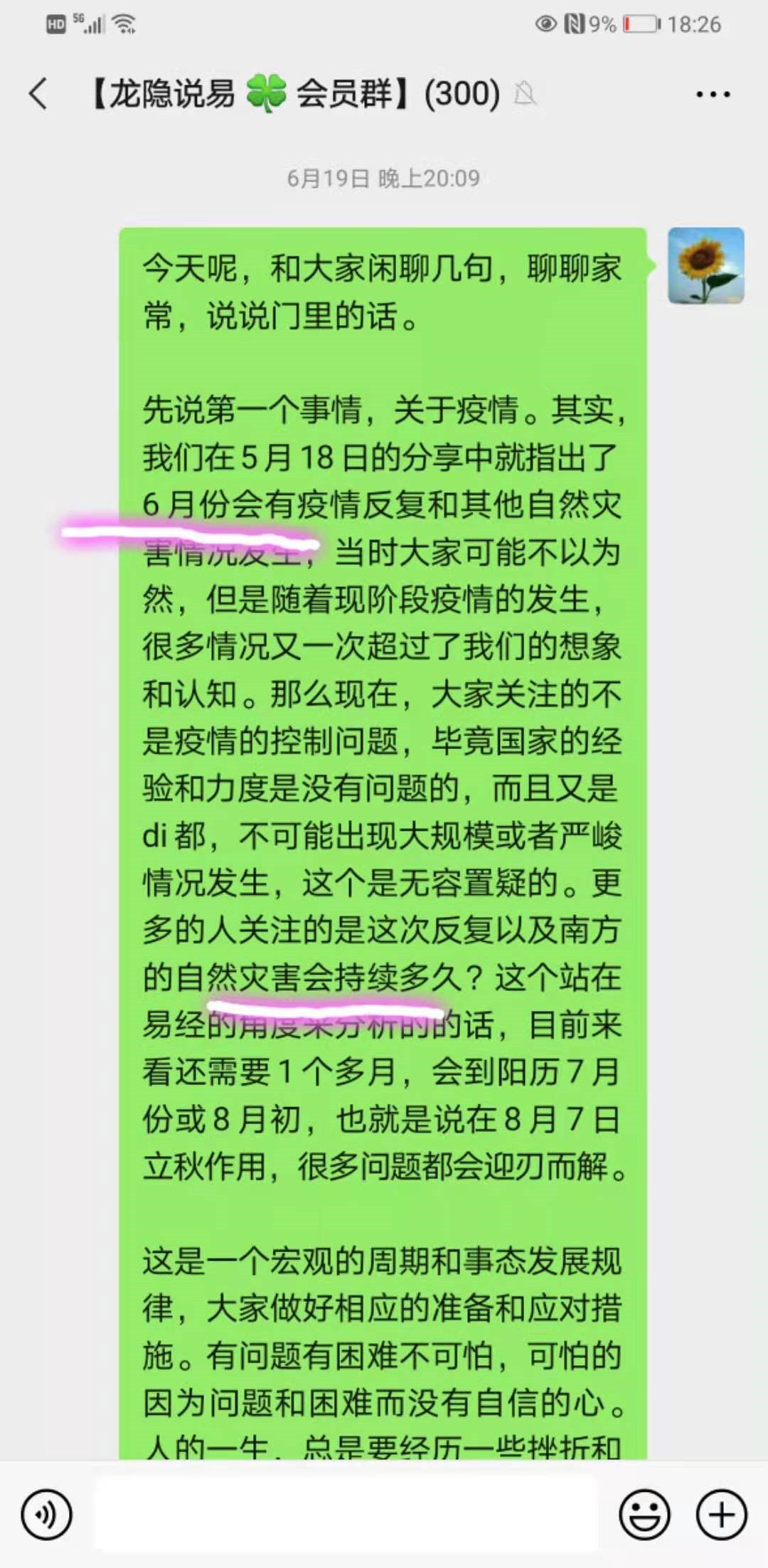Open the emoji picker

click(644, 1515)
